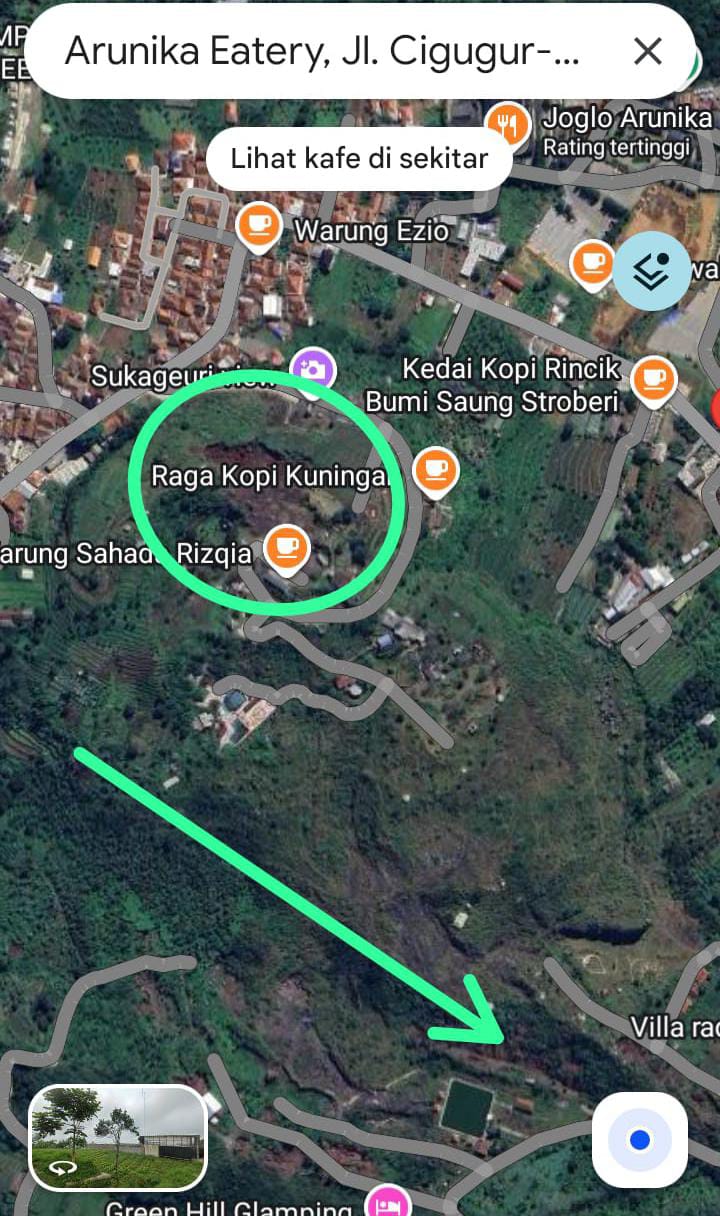Open the Street View preview thumbnail
720x1216 pixels.
[x=118, y=1137]
